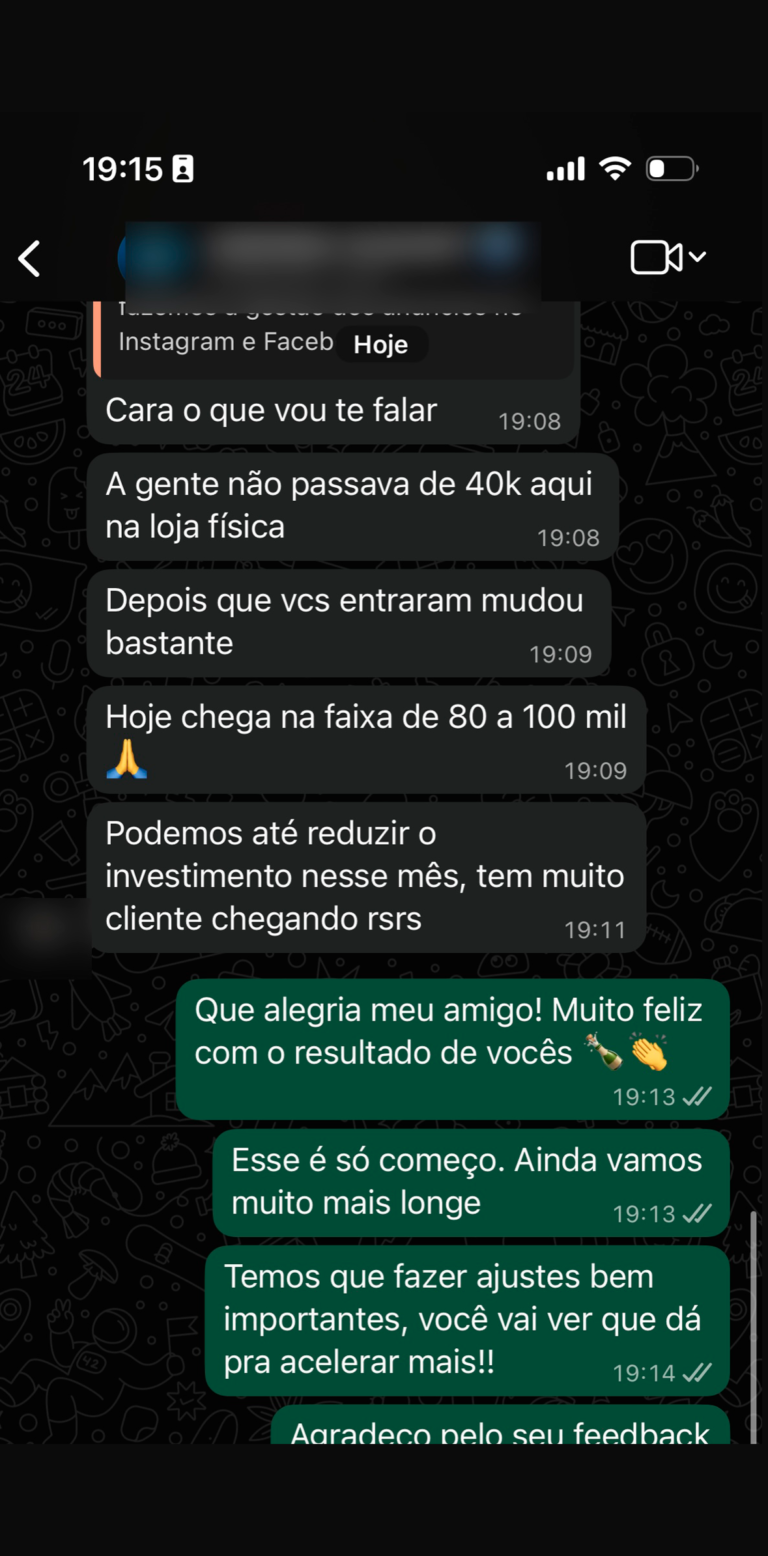Tap the Wi-Fi icon in the status bar
Screen dimensions: 768x1556
point(616,168)
